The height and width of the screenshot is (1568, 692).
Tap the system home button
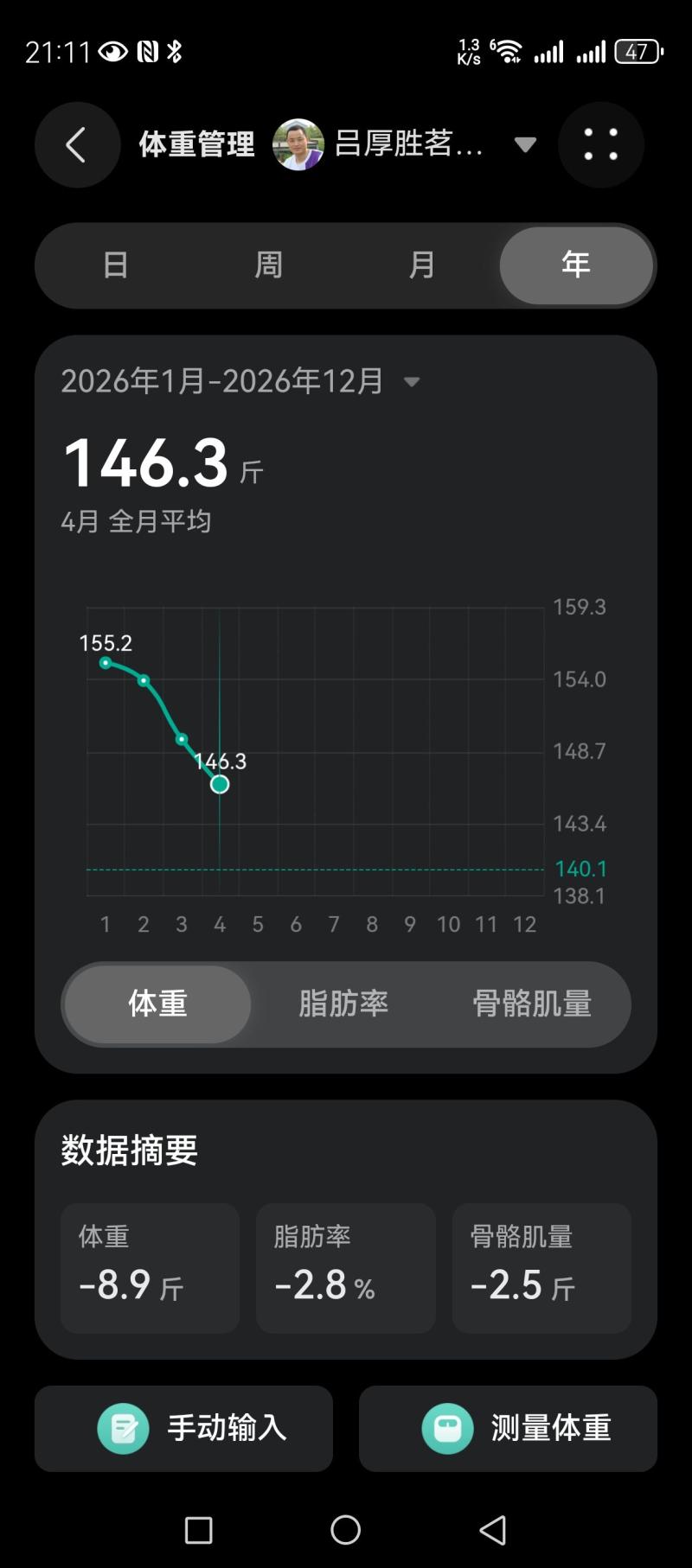pyautogui.click(x=345, y=1530)
